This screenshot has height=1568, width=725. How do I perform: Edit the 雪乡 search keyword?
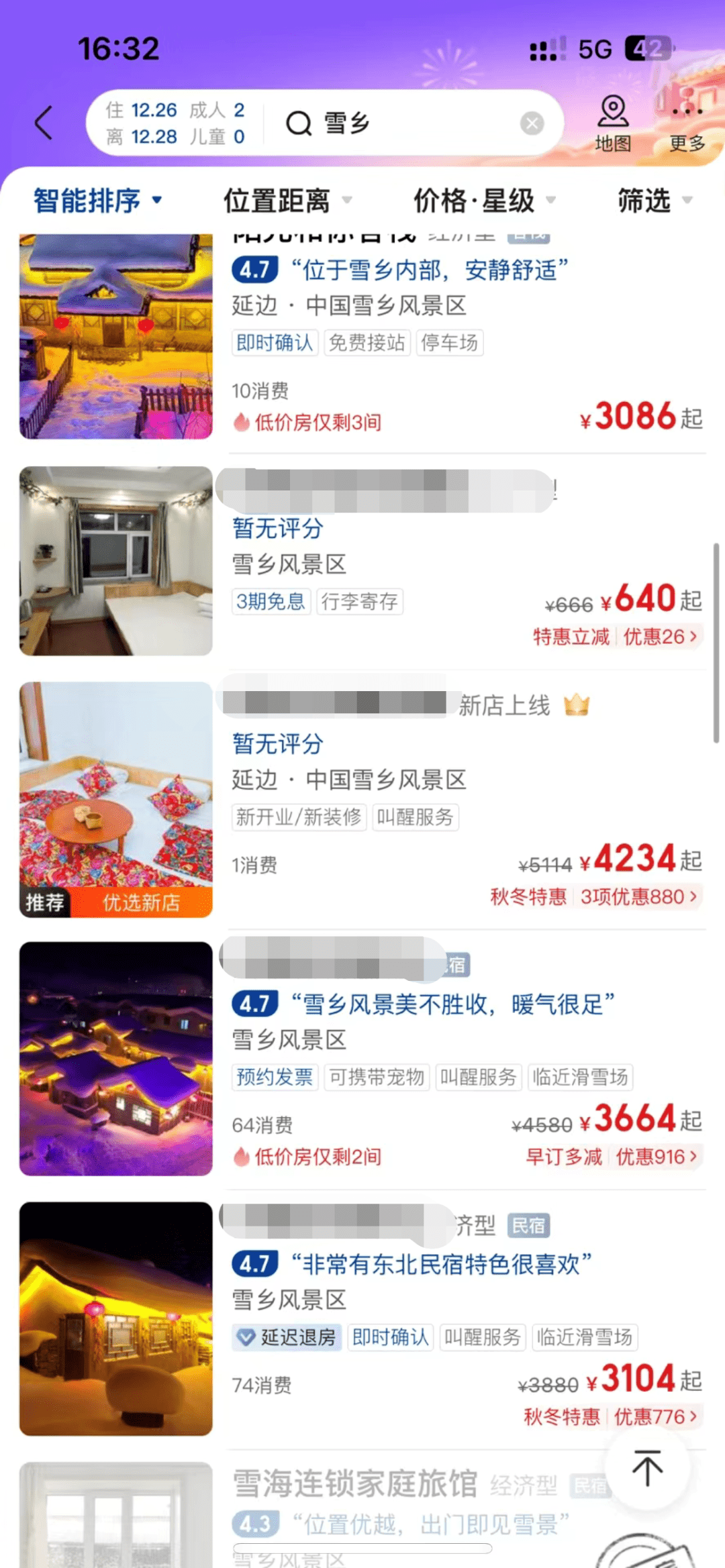point(403,123)
